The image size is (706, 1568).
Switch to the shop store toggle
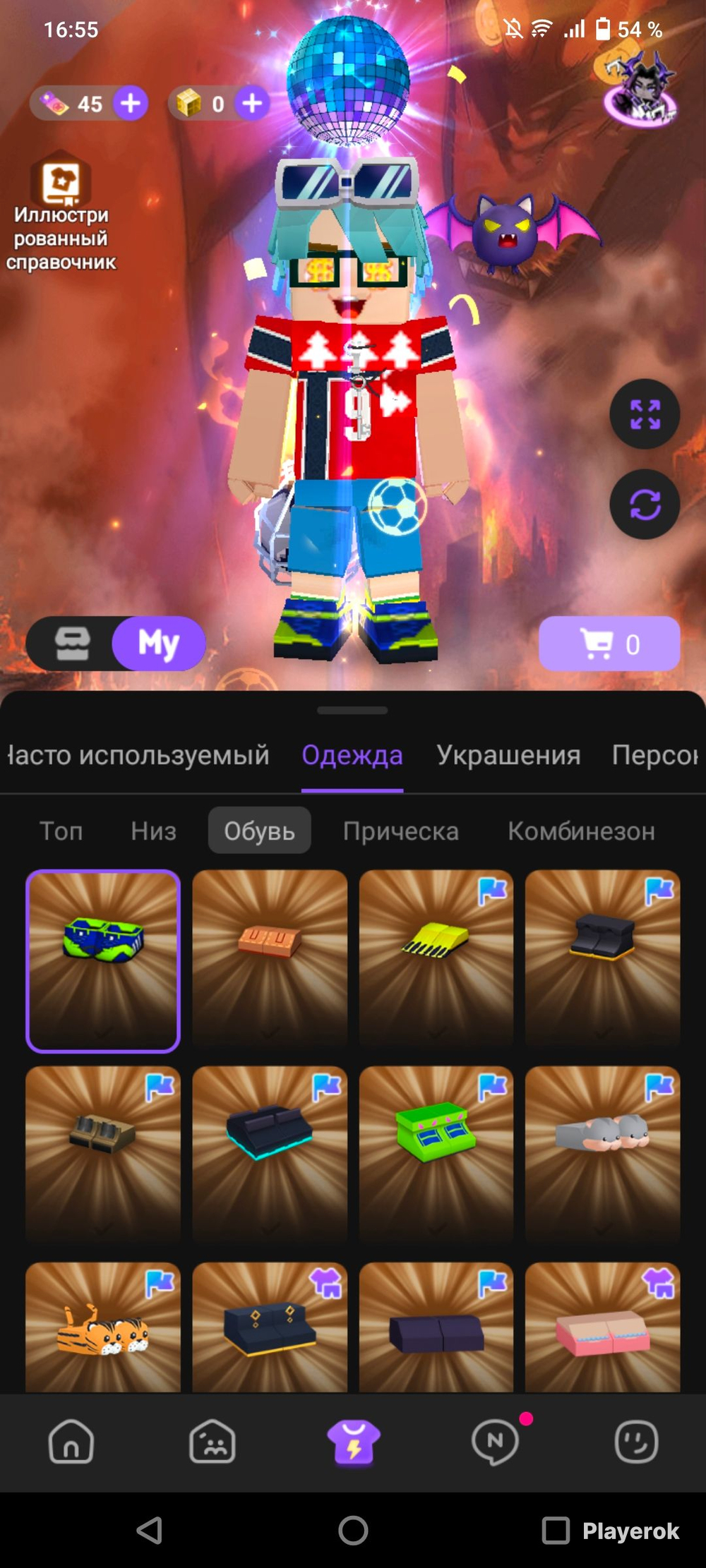click(x=73, y=644)
